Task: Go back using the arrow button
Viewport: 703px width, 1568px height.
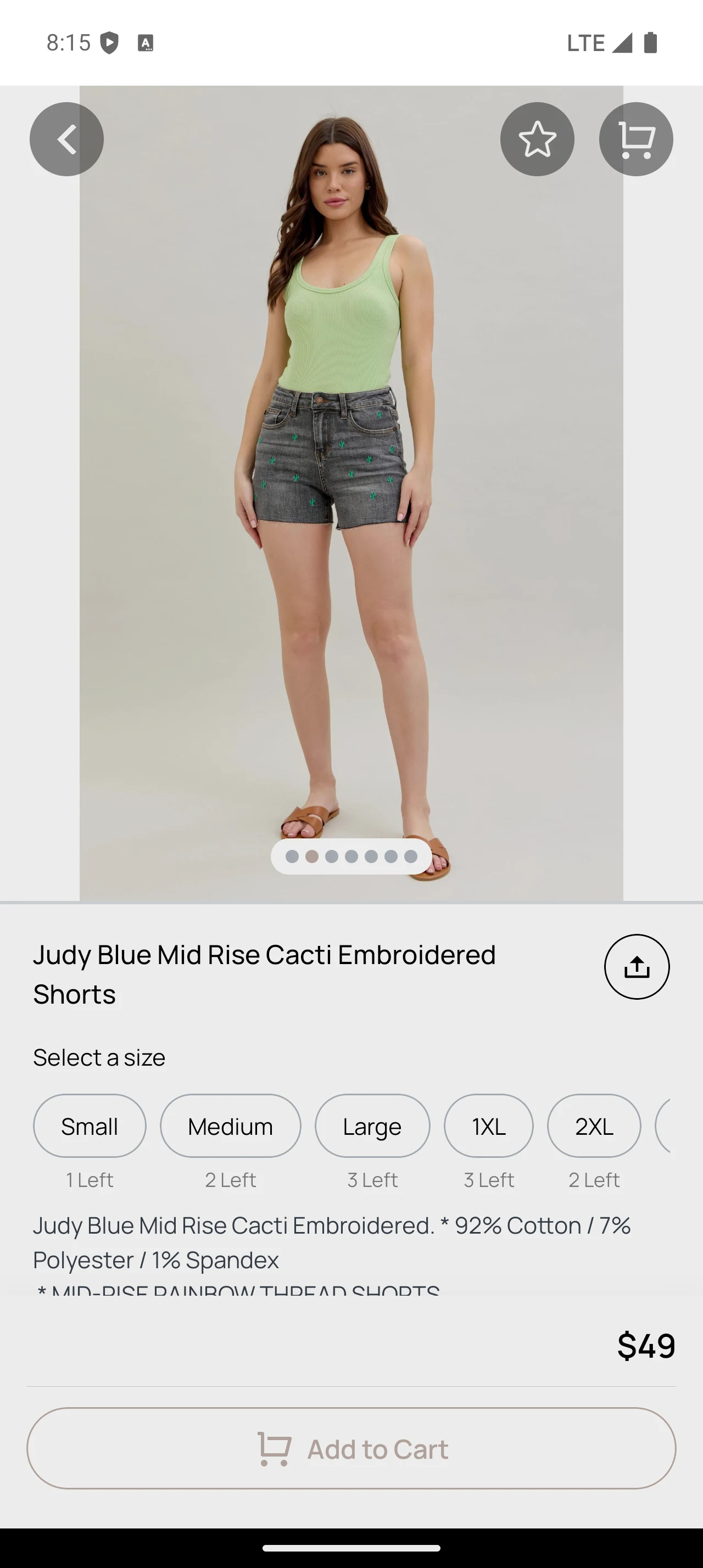Action: pyautogui.click(x=66, y=139)
